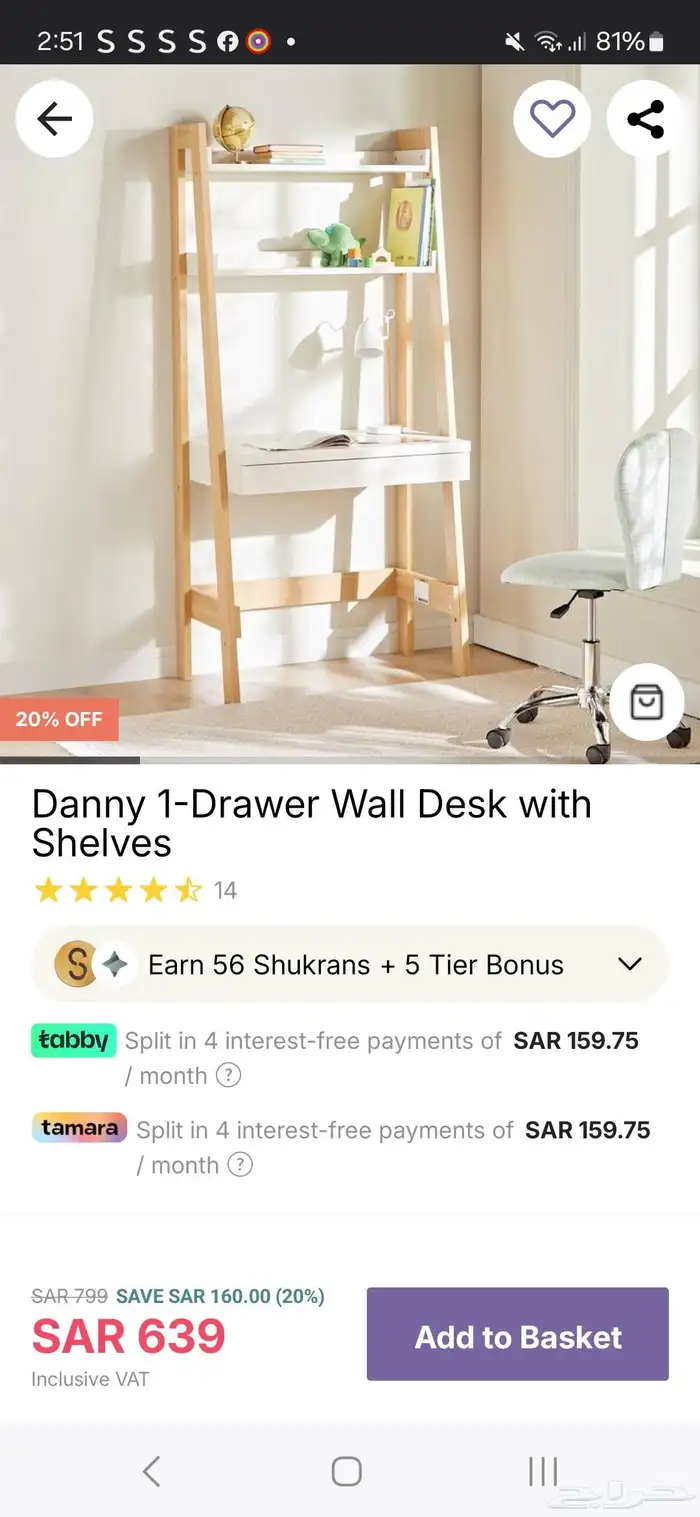Open Tamara payment info help icon
The image size is (700, 1517).
click(240, 1165)
